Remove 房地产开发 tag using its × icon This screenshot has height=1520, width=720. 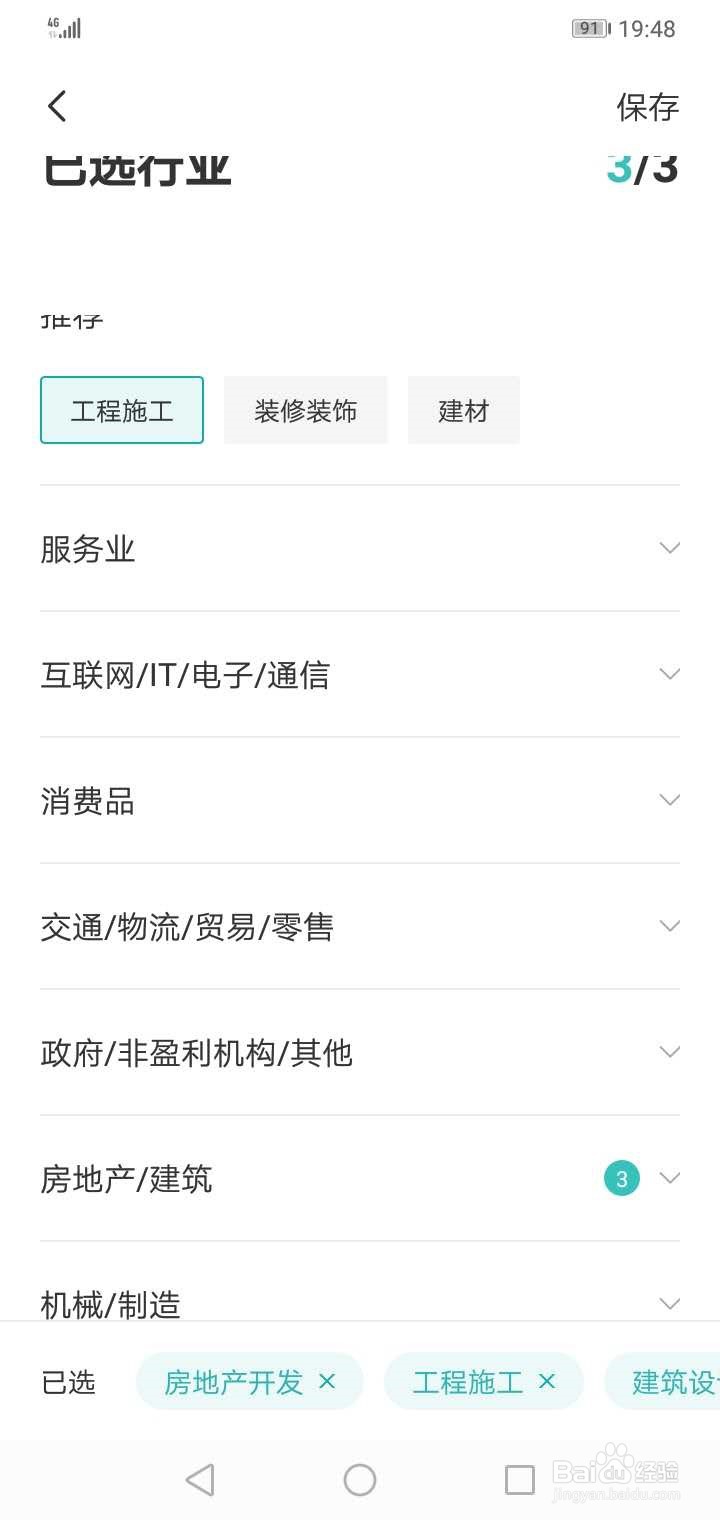coord(326,1381)
